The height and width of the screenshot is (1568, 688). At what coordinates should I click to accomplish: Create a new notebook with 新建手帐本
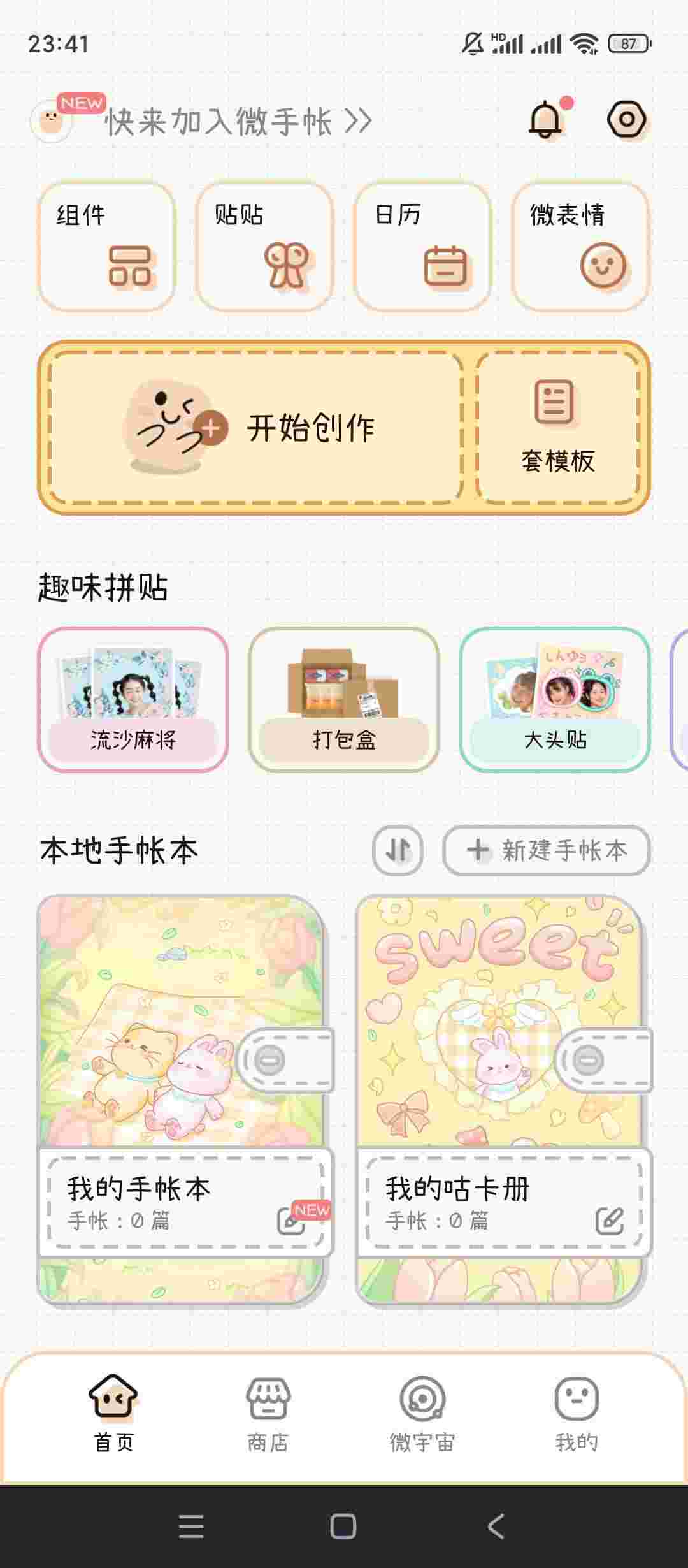(547, 850)
